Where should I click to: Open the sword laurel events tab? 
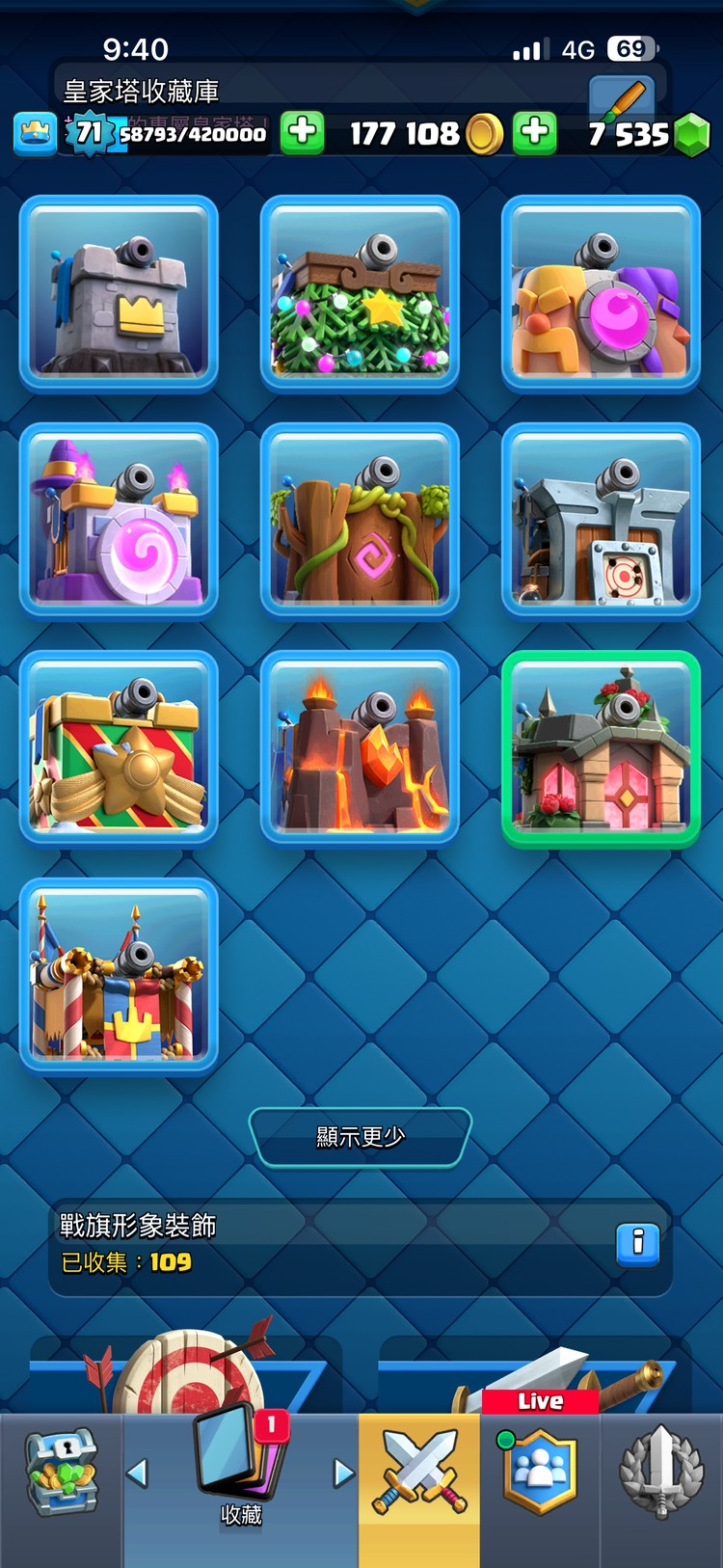[661, 1473]
